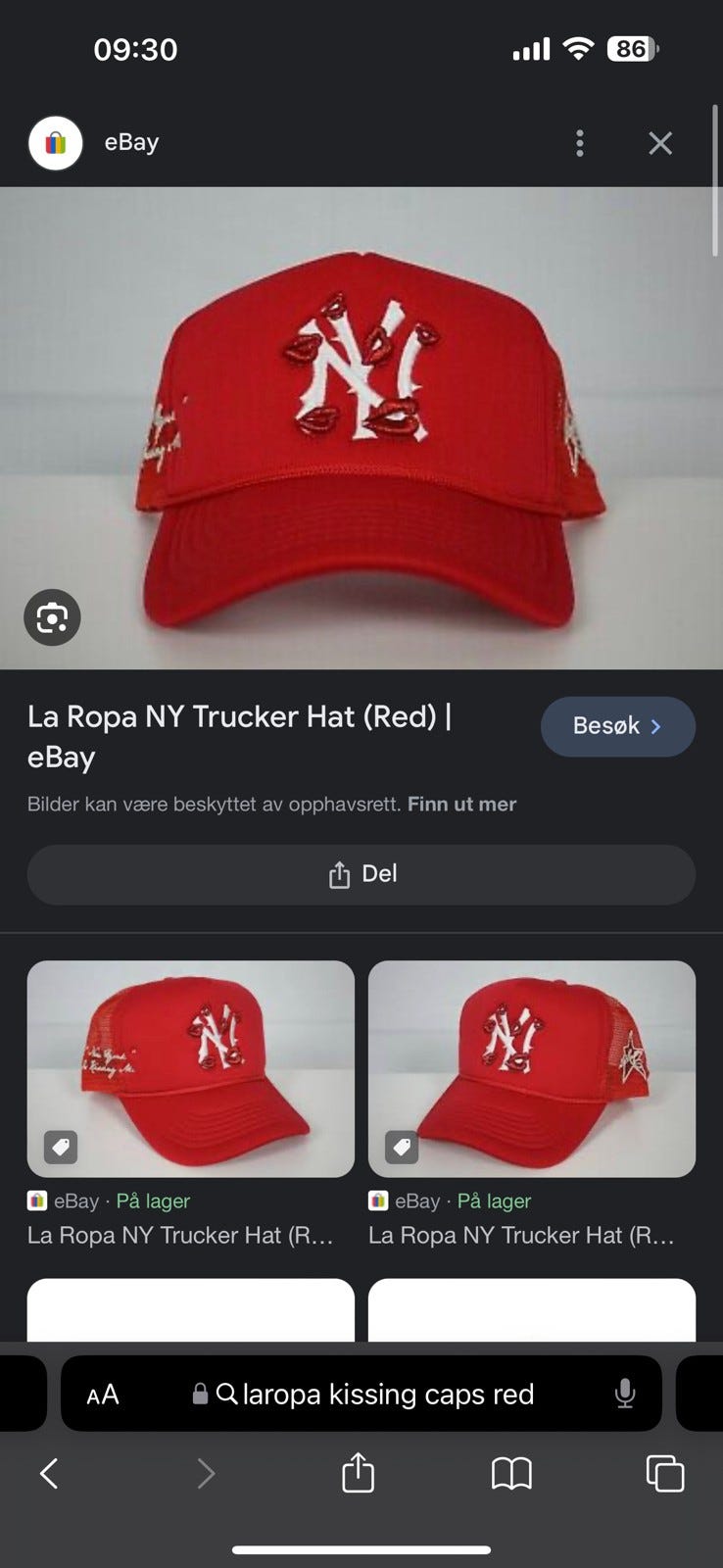Start voice search with the microphone

624,1394
